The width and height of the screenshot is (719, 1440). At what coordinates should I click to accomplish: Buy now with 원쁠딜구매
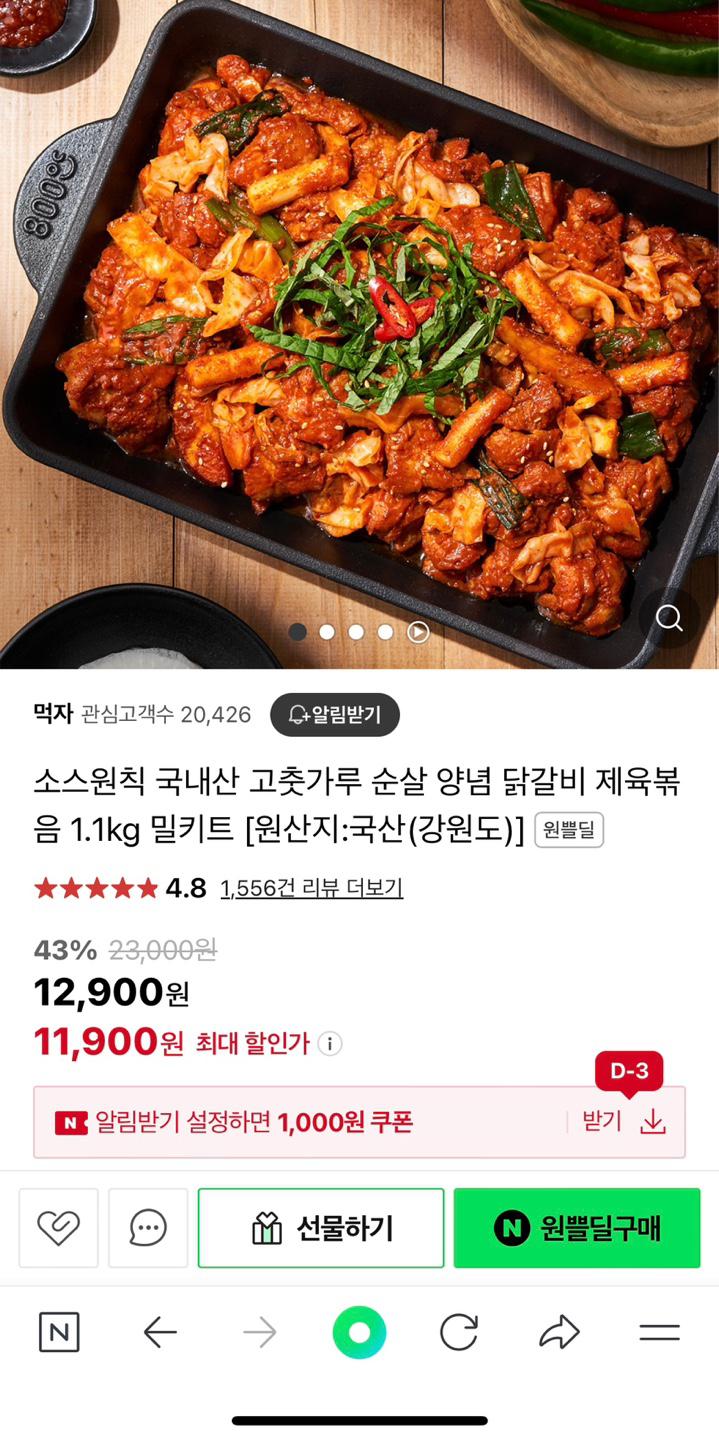[x=577, y=1228]
